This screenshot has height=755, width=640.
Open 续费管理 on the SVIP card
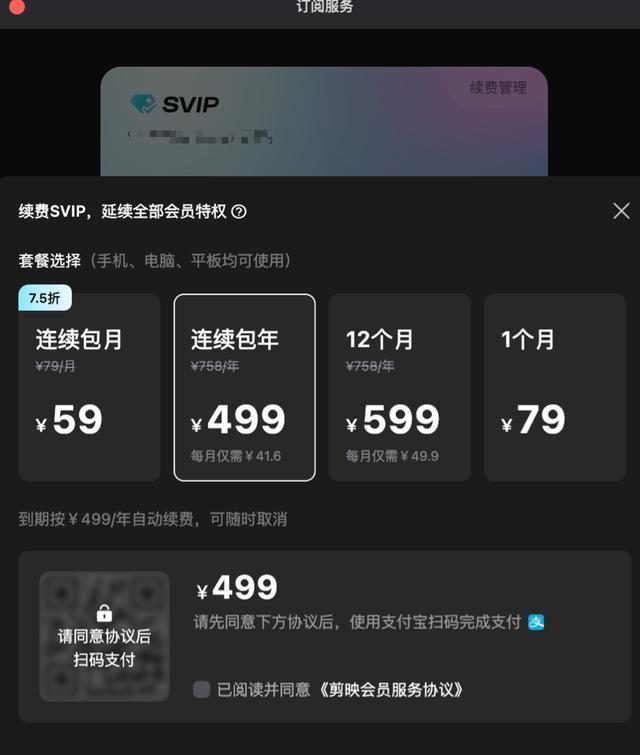coord(498,88)
